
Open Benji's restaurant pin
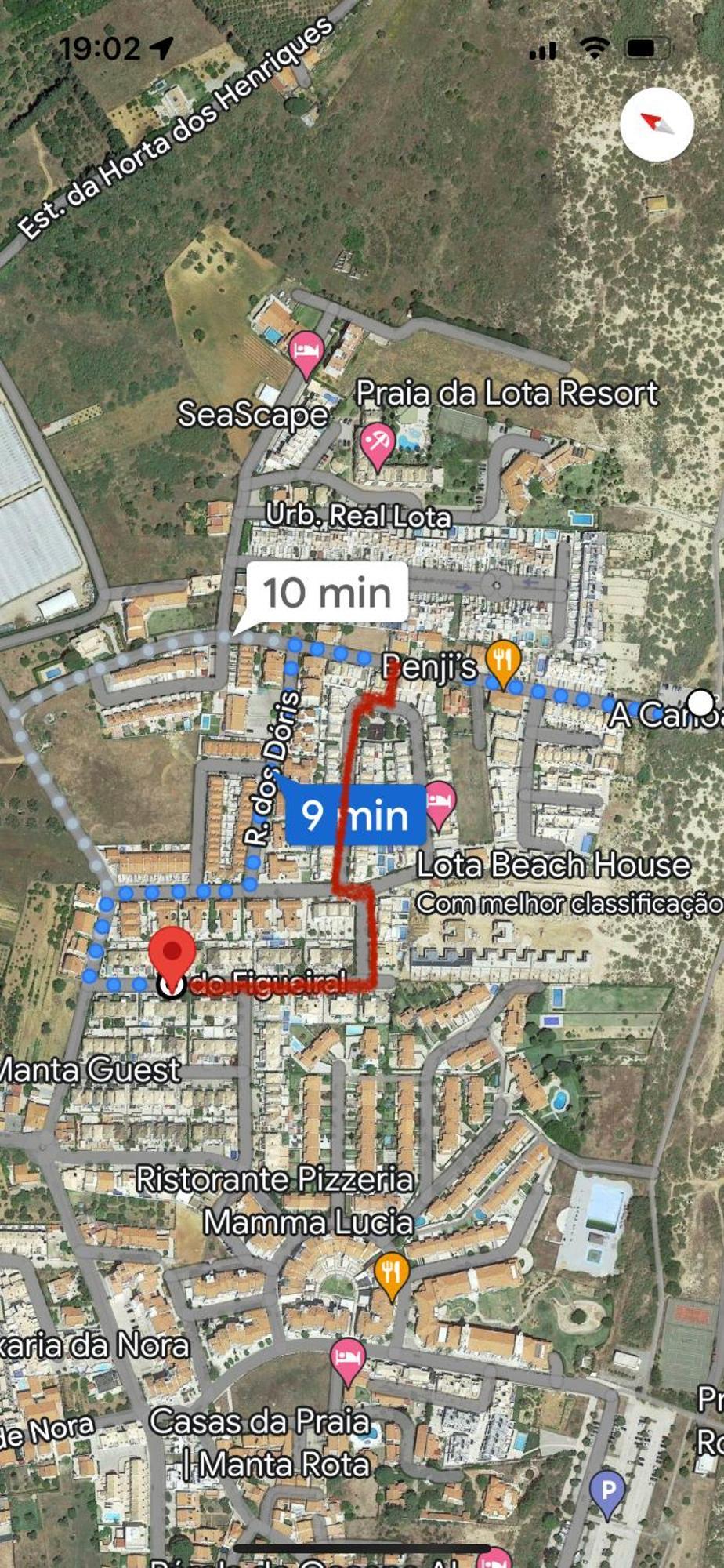[503, 662]
